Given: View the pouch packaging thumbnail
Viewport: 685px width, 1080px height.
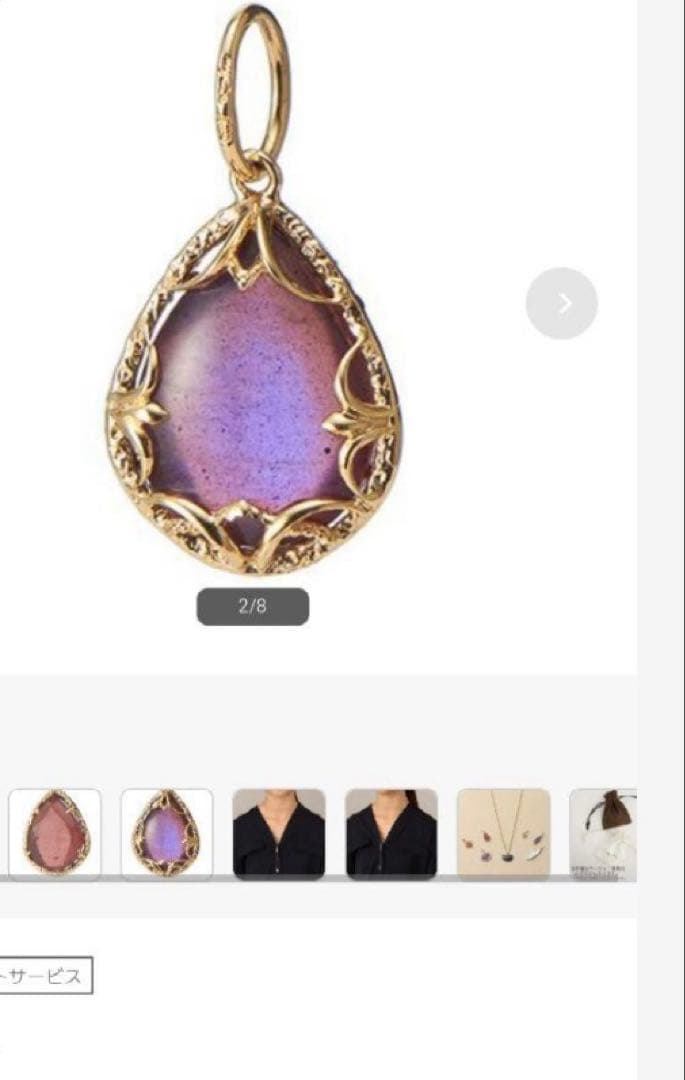Looking at the screenshot, I should click(603, 834).
